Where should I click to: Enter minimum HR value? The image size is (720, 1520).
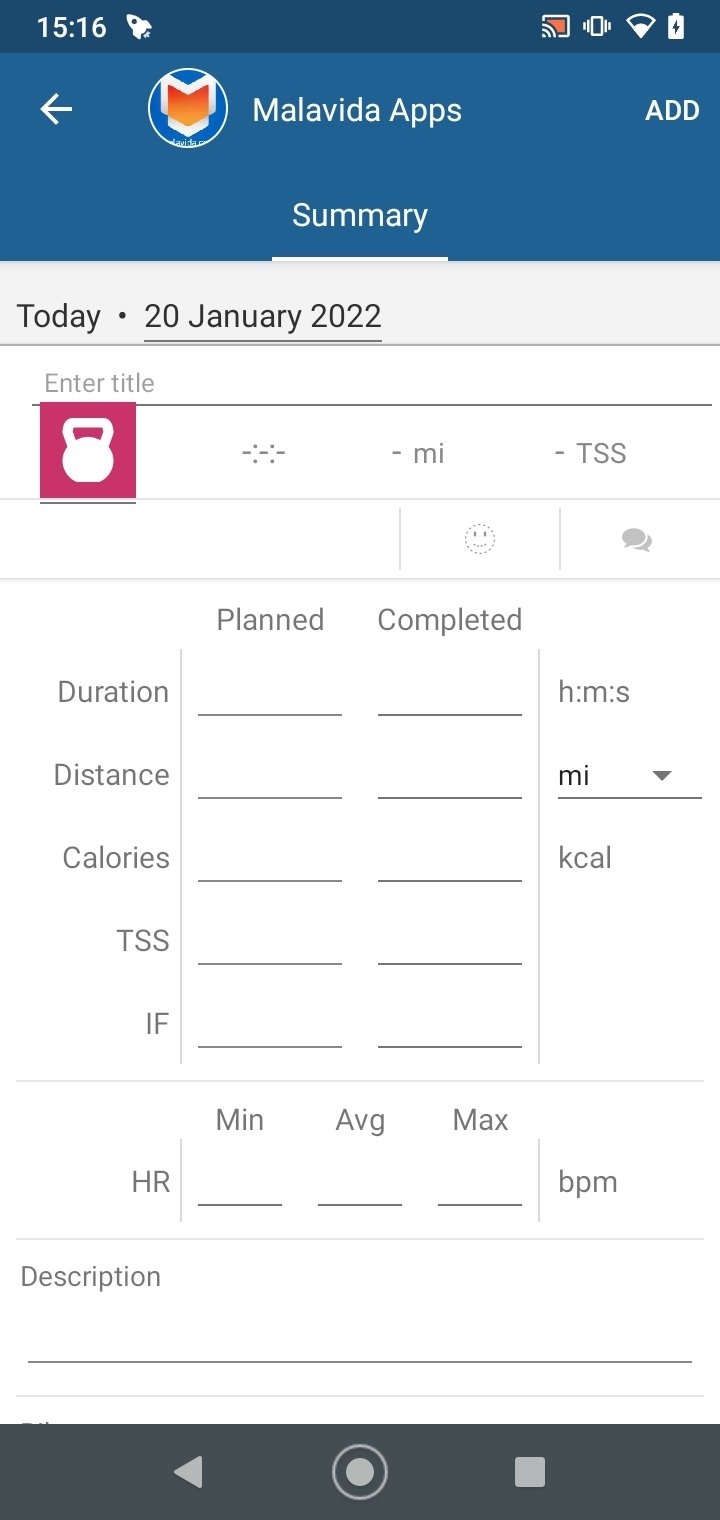[240, 1182]
